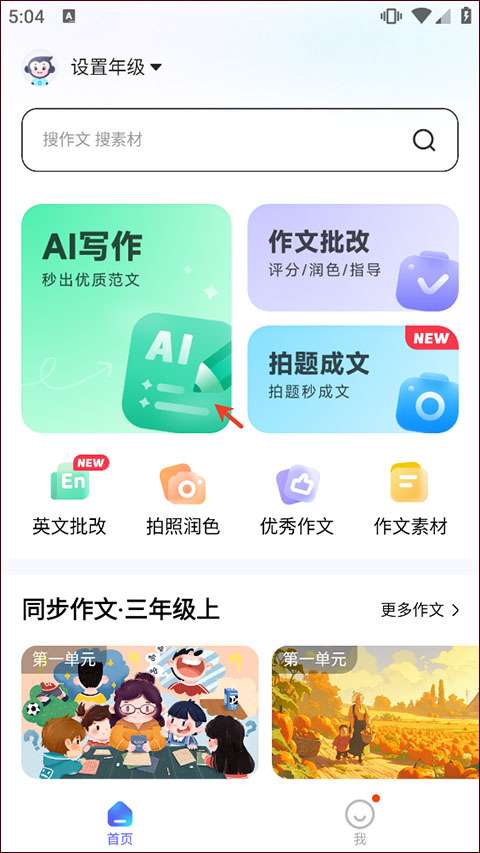This screenshot has height=853, width=480.
Task: Open the 设置年级 grade dropdown
Action: (x=116, y=67)
